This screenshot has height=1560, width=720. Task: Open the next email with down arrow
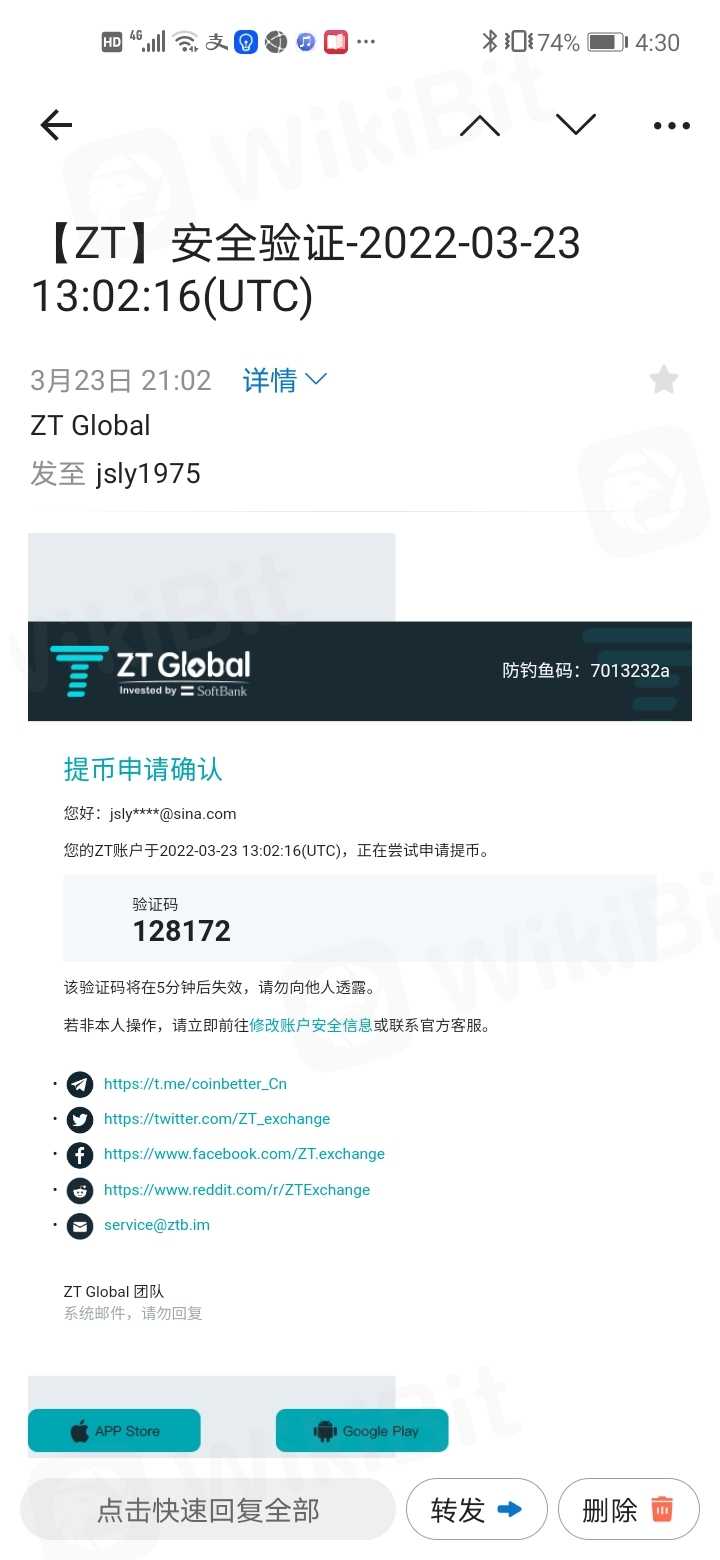576,125
